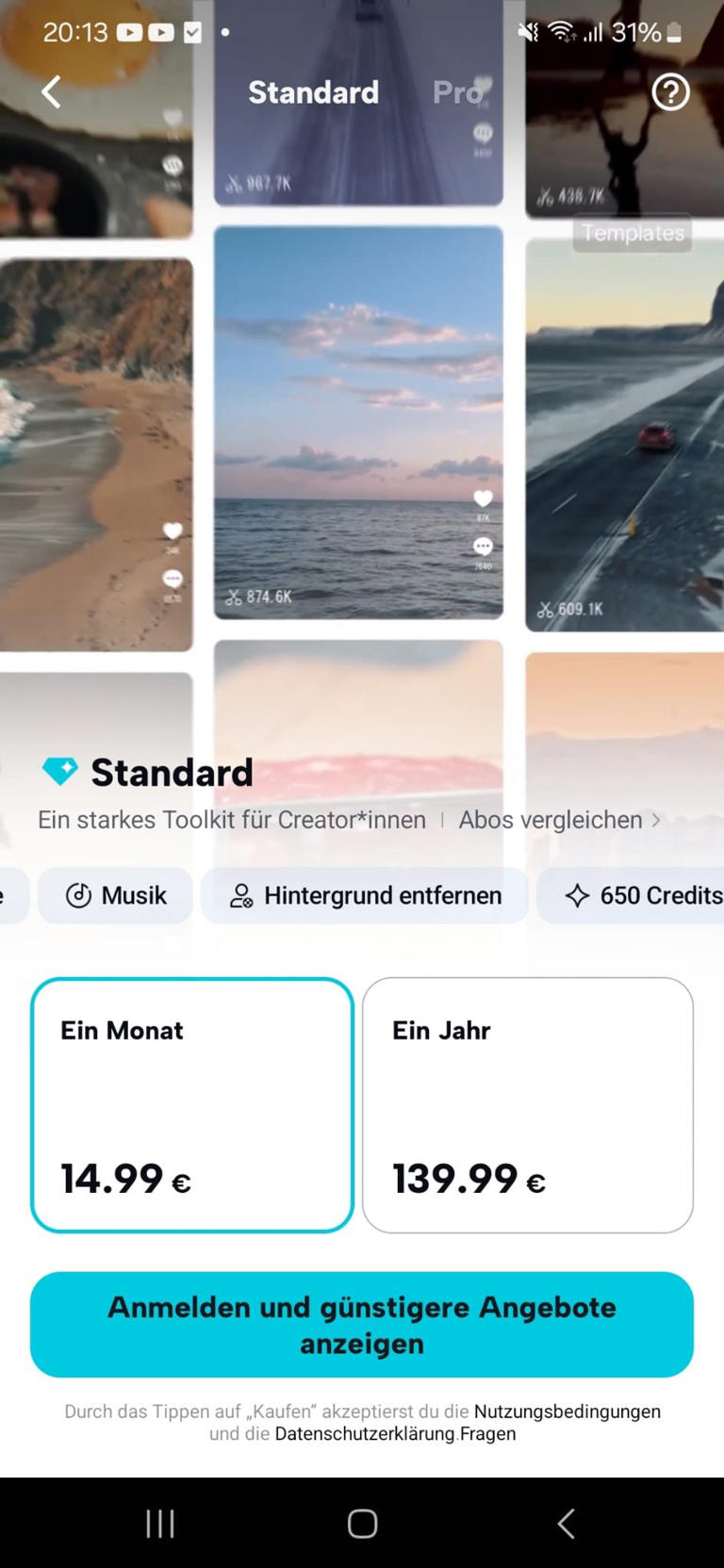Open Abos vergleichen link

coord(559,820)
